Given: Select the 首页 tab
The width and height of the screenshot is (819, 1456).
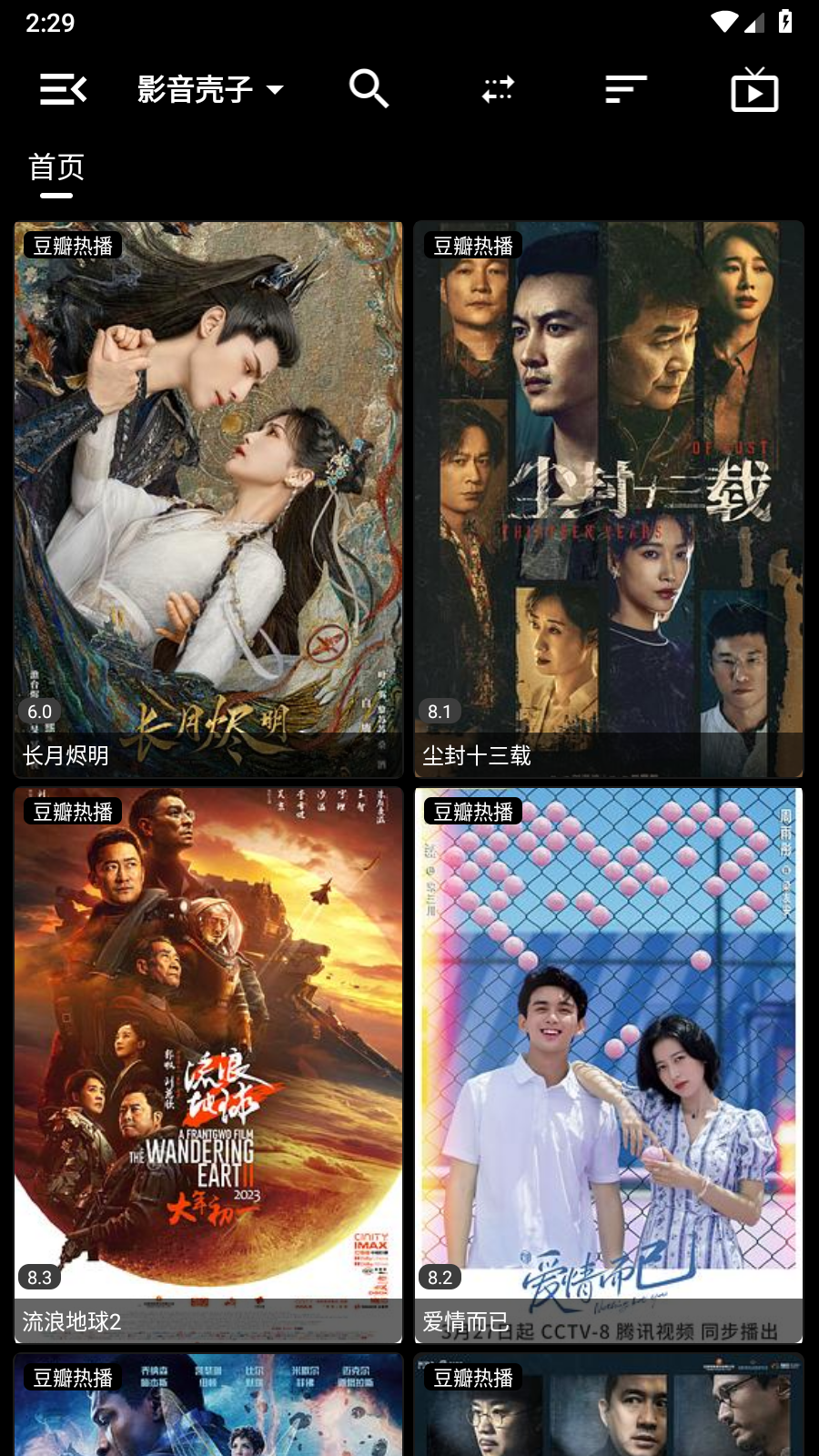Looking at the screenshot, I should coord(56,168).
